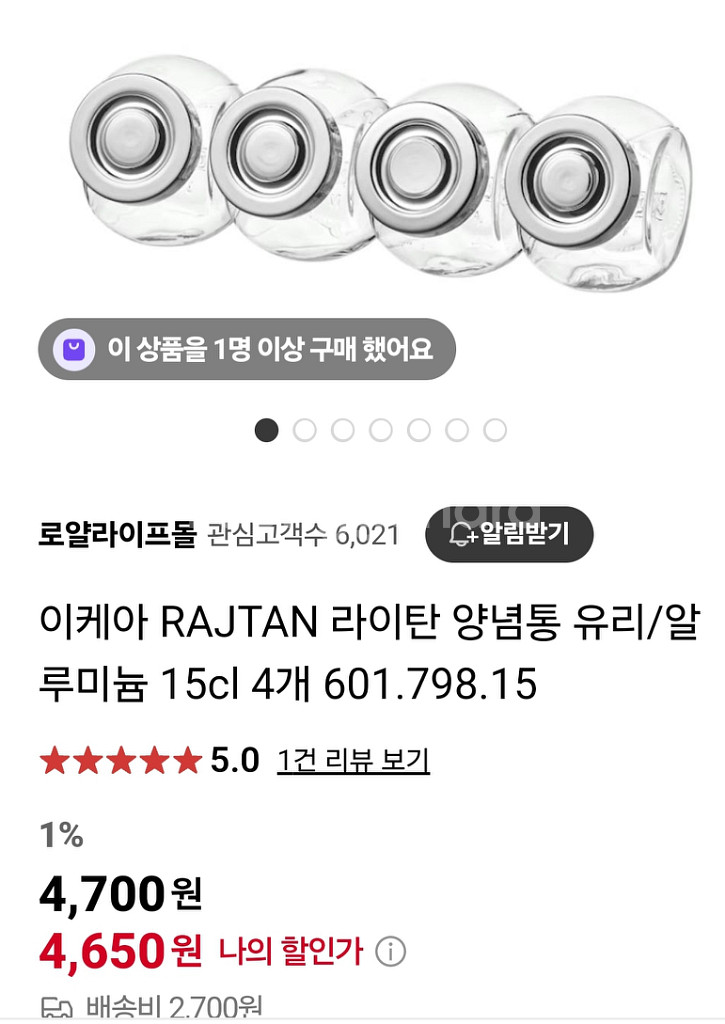This screenshot has width=725, height=1024.
Task: Click the bell icon on 알림받기 button
Action: click(457, 533)
